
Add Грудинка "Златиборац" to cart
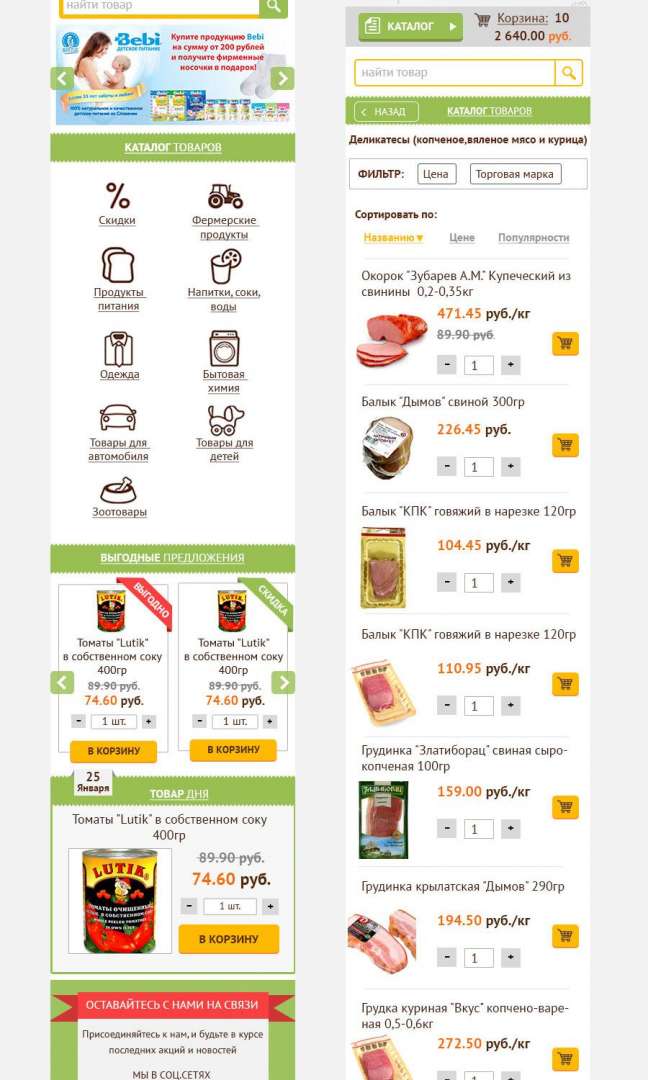pyautogui.click(x=565, y=807)
